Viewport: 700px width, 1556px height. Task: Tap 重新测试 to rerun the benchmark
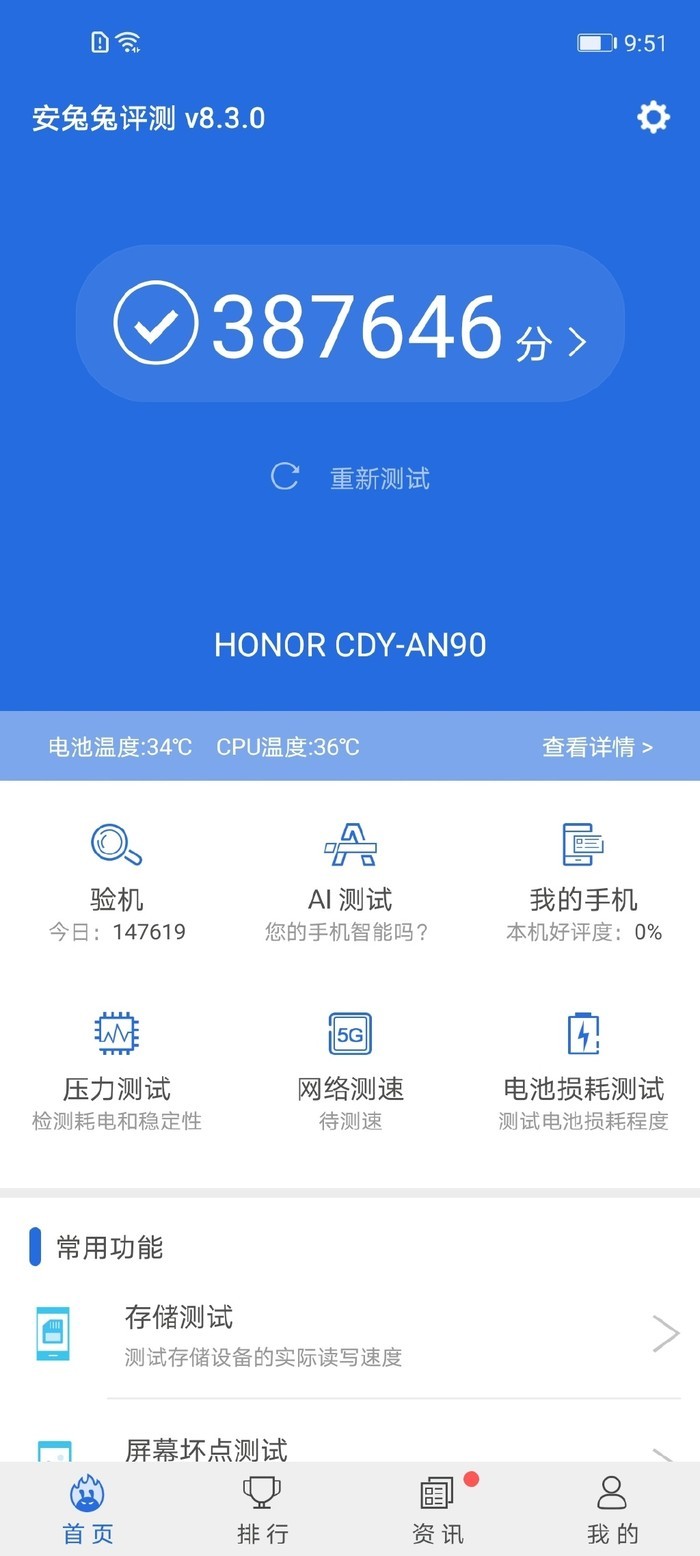(351, 478)
